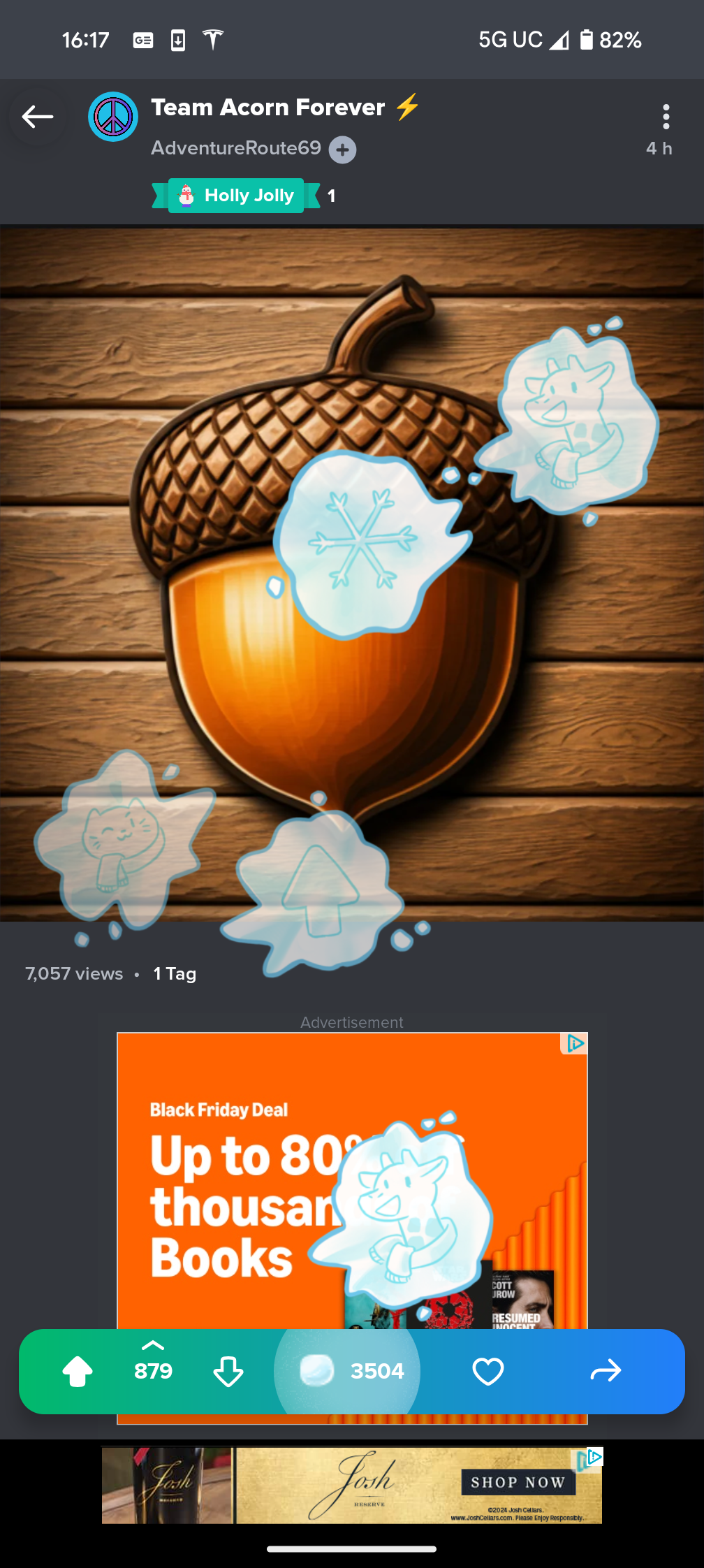Open the post overflow menu
This screenshot has width=704, height=1568.
pos(666,117)
